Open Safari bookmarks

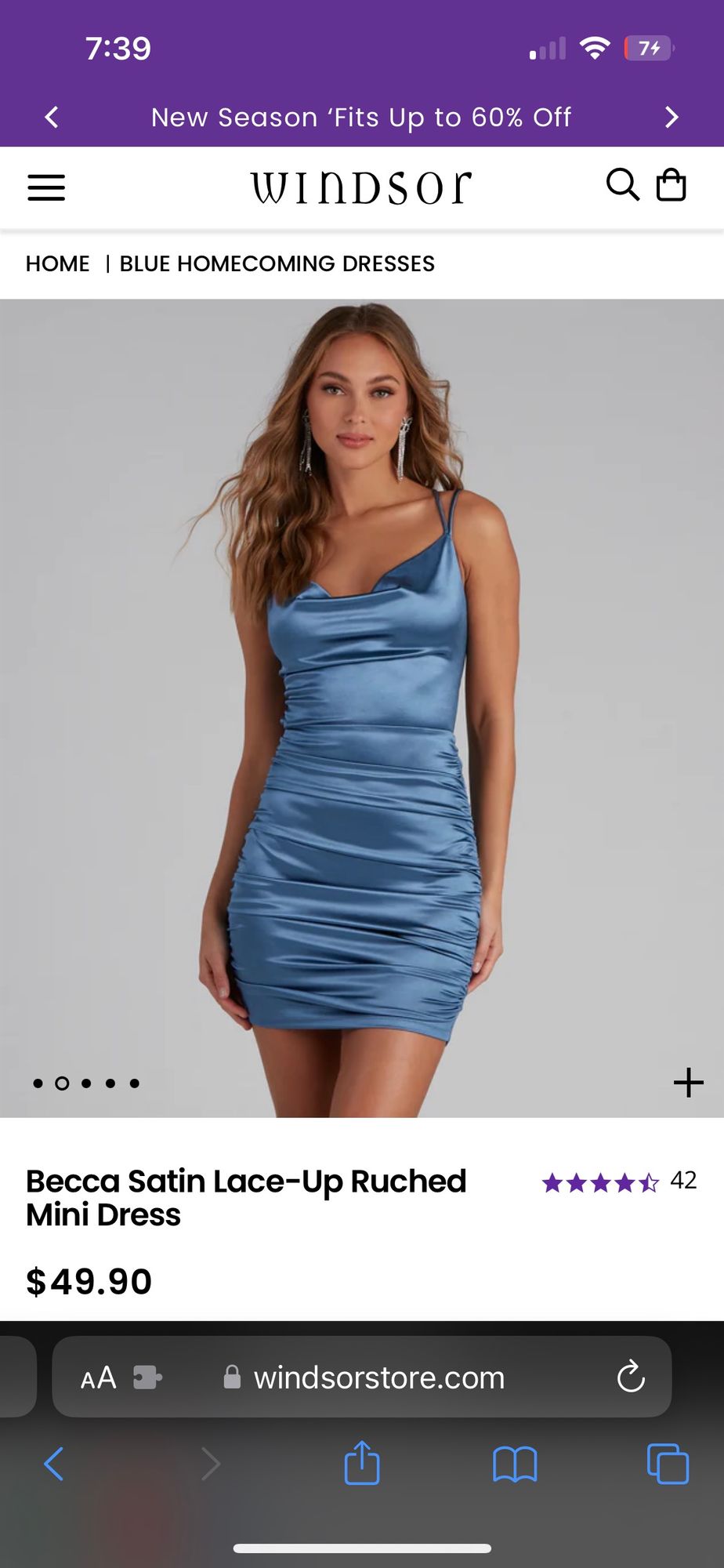515,1464
